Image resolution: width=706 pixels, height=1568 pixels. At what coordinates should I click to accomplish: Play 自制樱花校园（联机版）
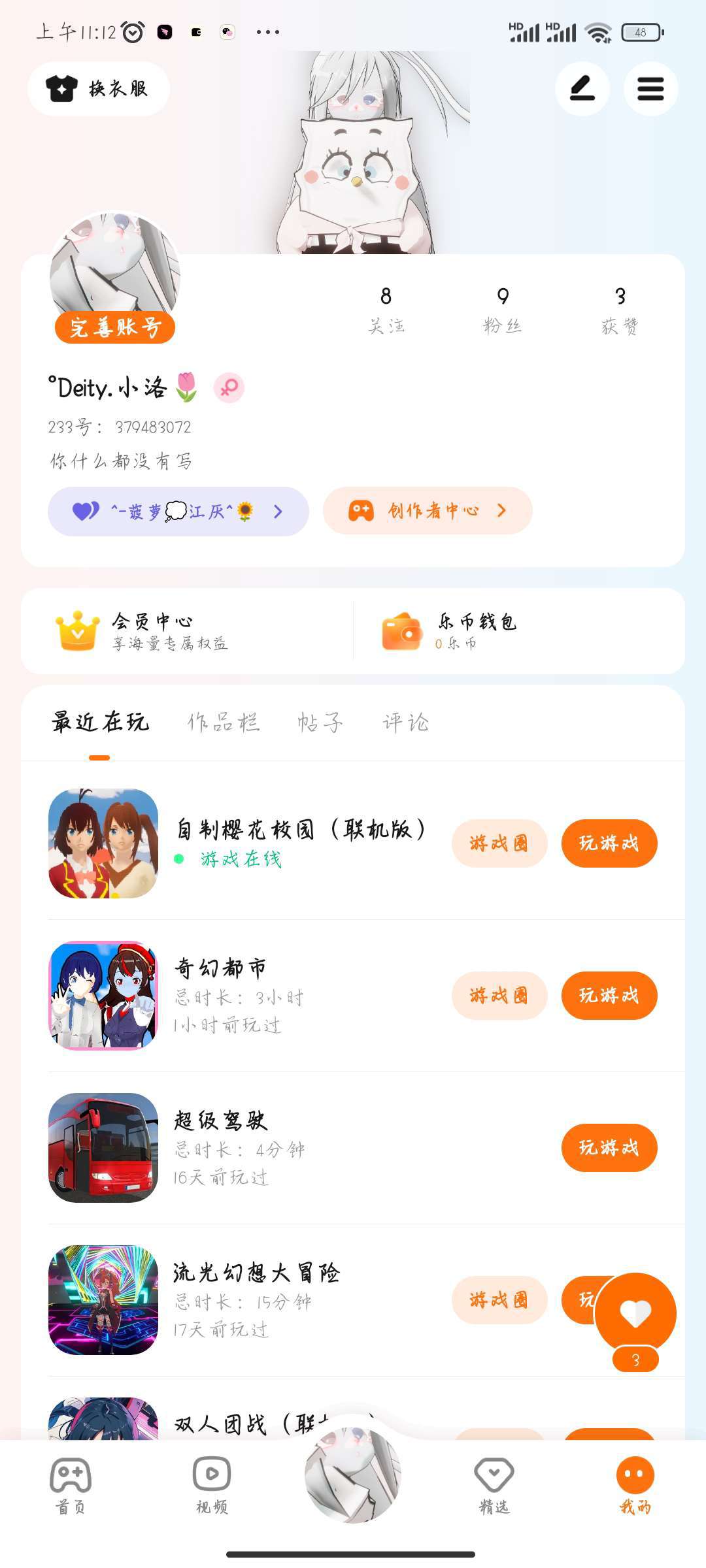(x=609, y=843)
